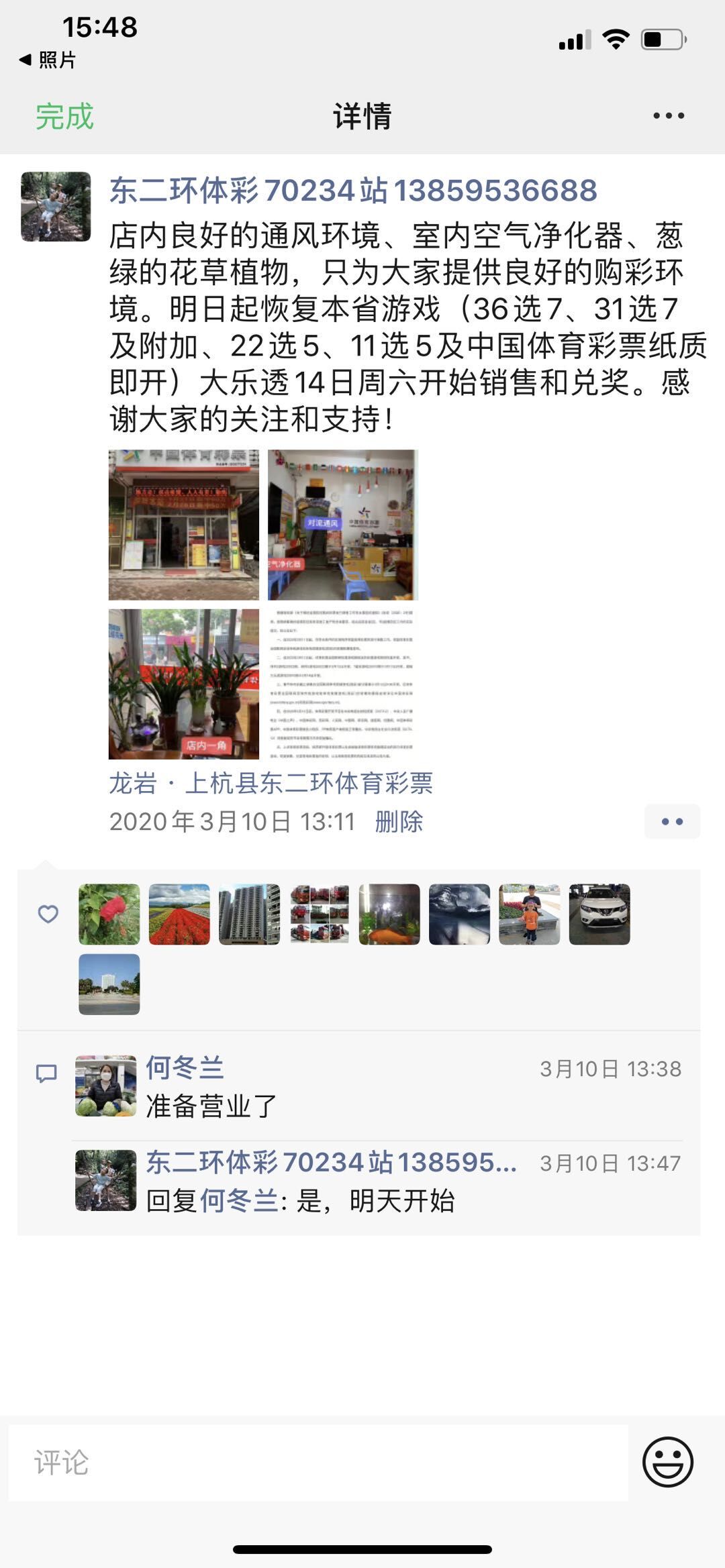Return to 照片 via the status bar back link
The image size is (725, 1568).
(x=47, y=60)
